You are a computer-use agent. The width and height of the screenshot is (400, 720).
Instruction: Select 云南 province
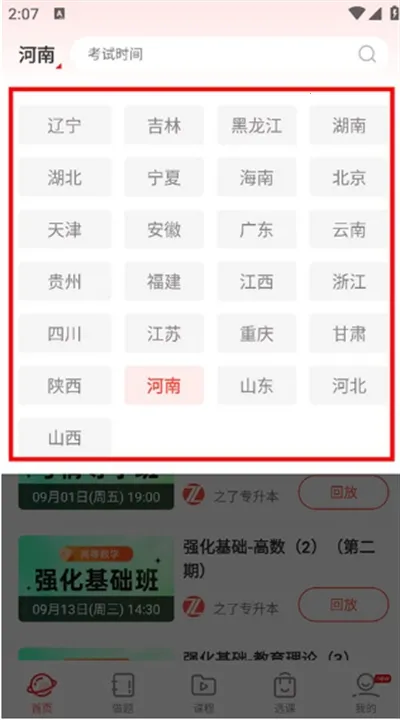(x=349, y=230)
